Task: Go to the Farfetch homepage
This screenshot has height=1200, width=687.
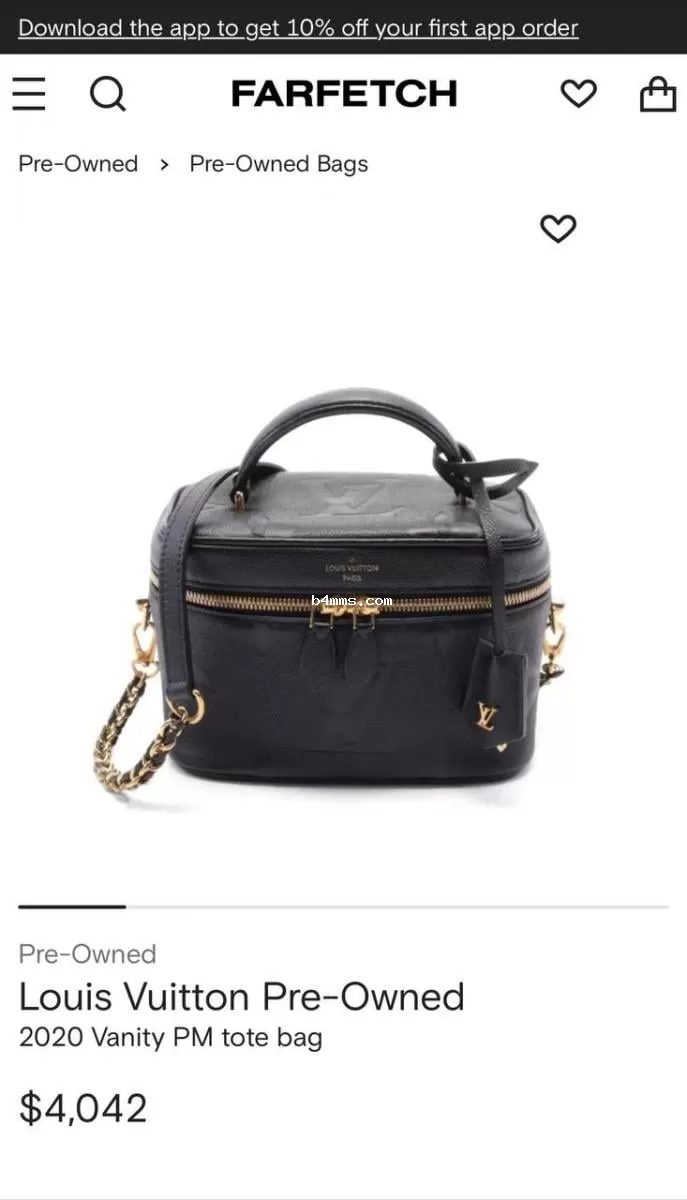Action: coord(343,94)
